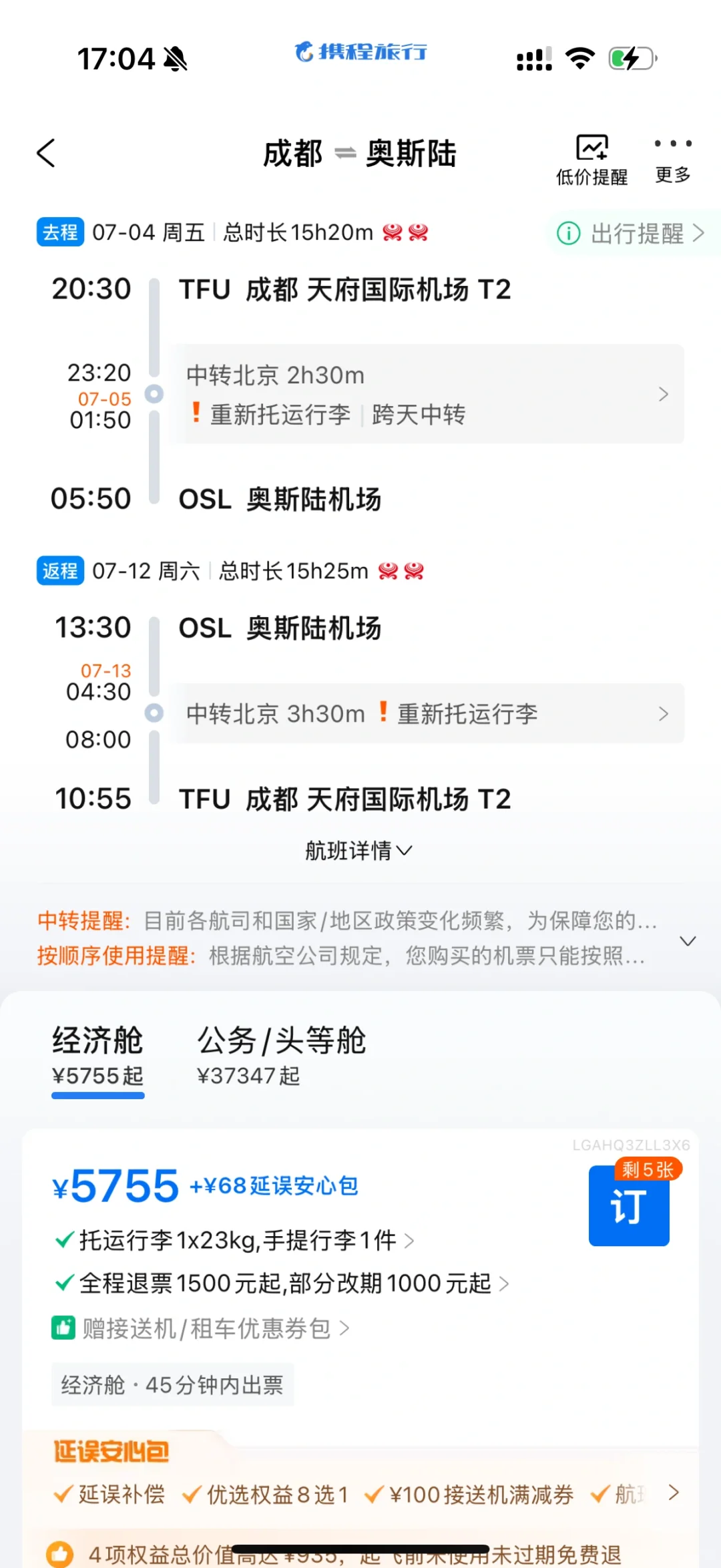Viewport: 721px width, 1568px height.
Task: Expand 航班详情 flight details
Action: point(359,851)
